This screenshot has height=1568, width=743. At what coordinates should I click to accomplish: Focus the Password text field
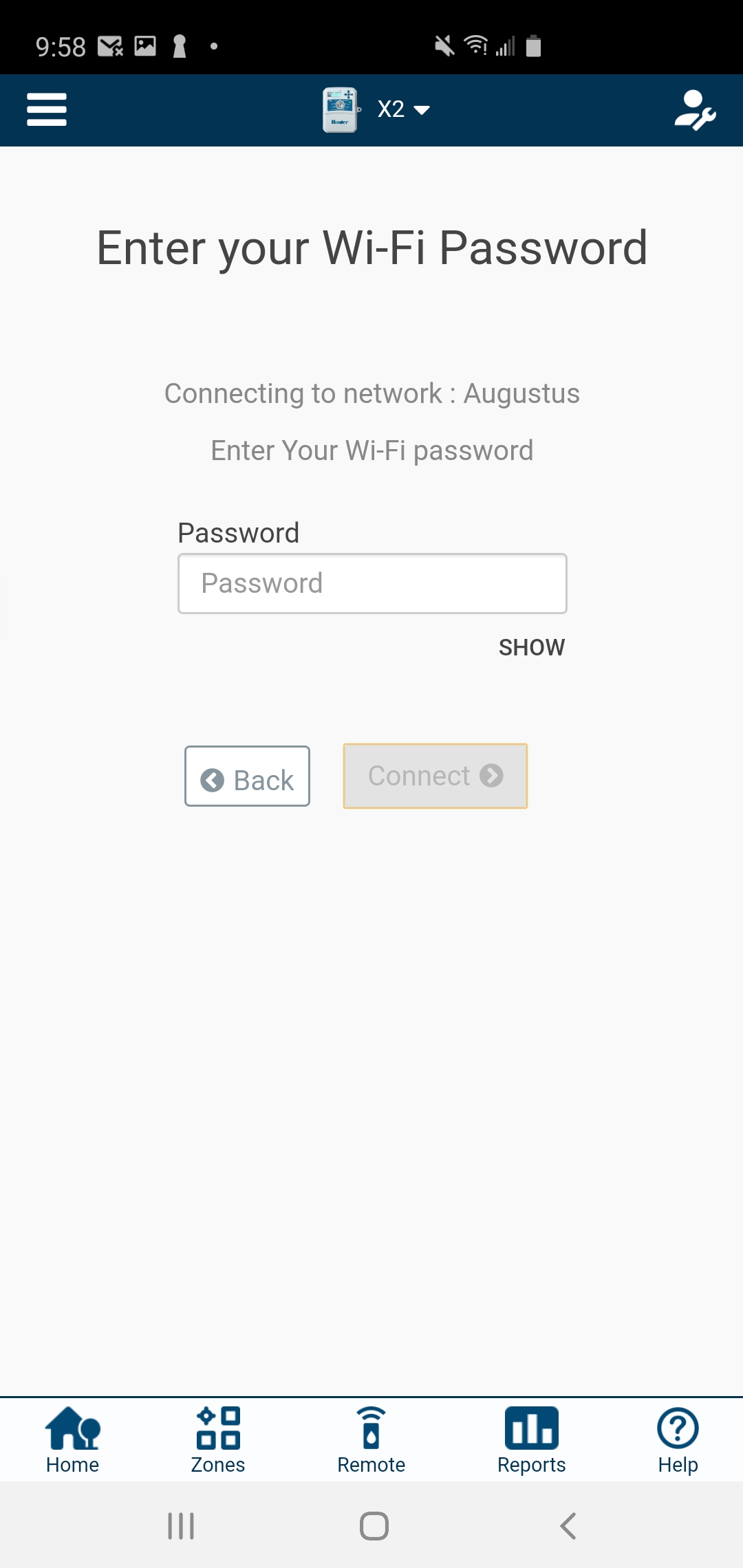point(372,583)
